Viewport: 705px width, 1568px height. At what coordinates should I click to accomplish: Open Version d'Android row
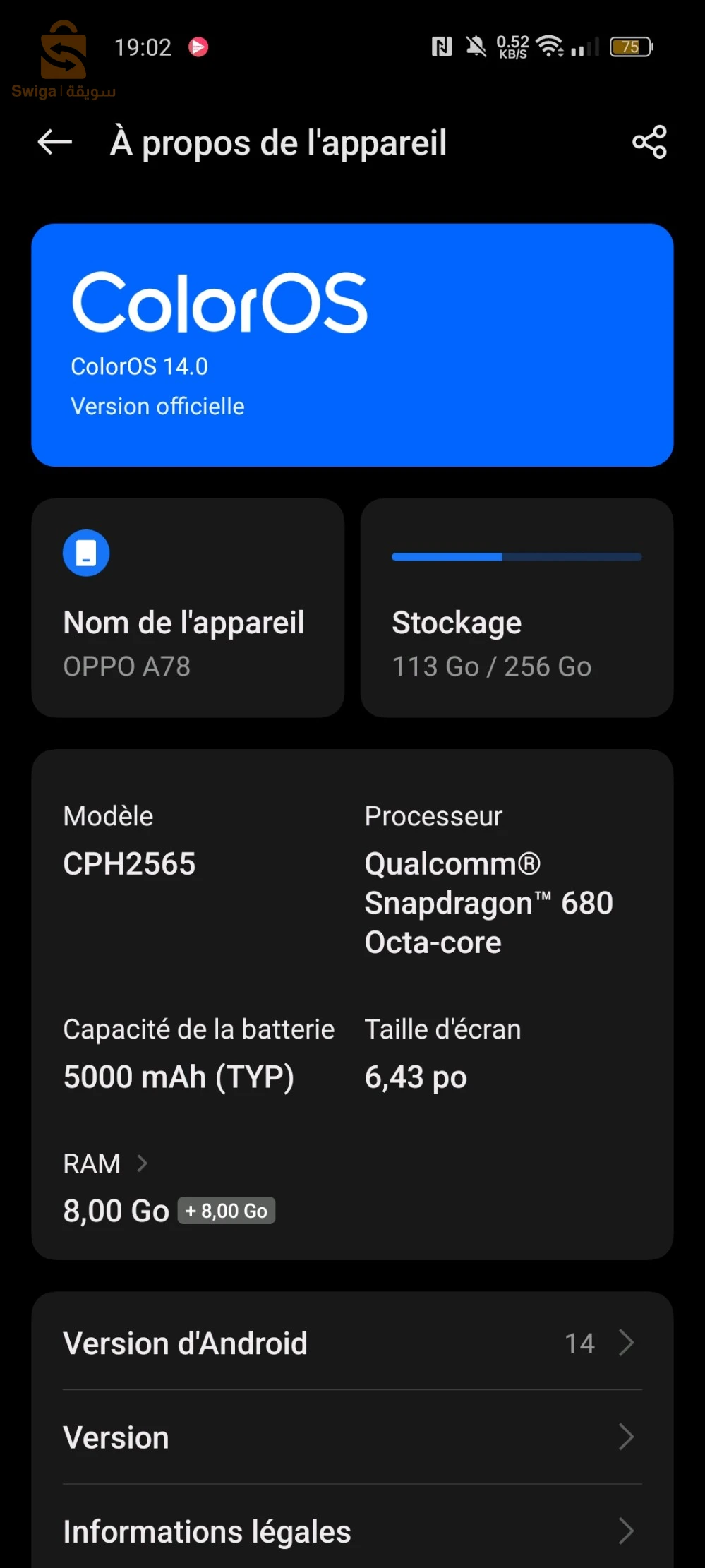tap(352, 1343)
